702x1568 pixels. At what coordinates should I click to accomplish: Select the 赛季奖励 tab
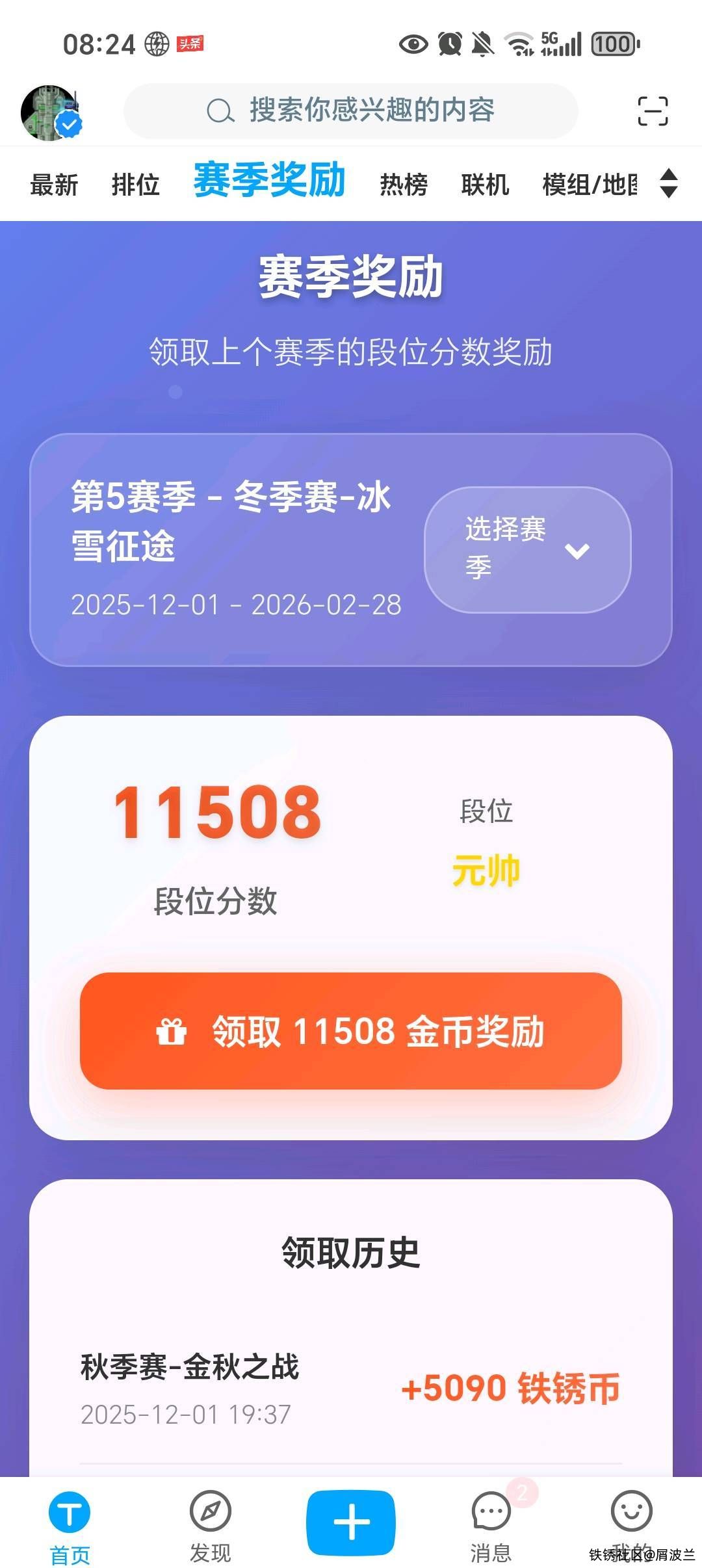coord(269,181)
